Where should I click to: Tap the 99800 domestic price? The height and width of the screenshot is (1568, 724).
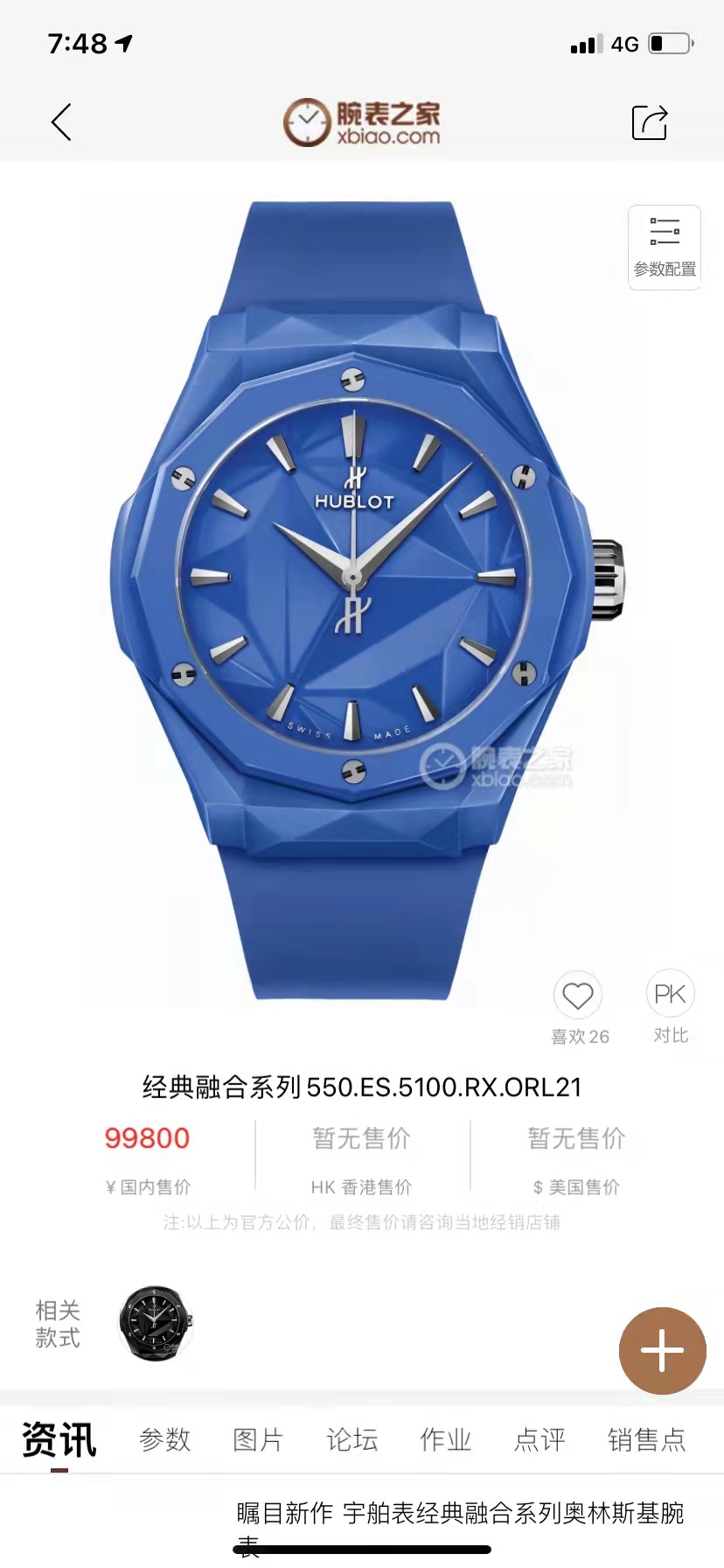[145, 1137]
